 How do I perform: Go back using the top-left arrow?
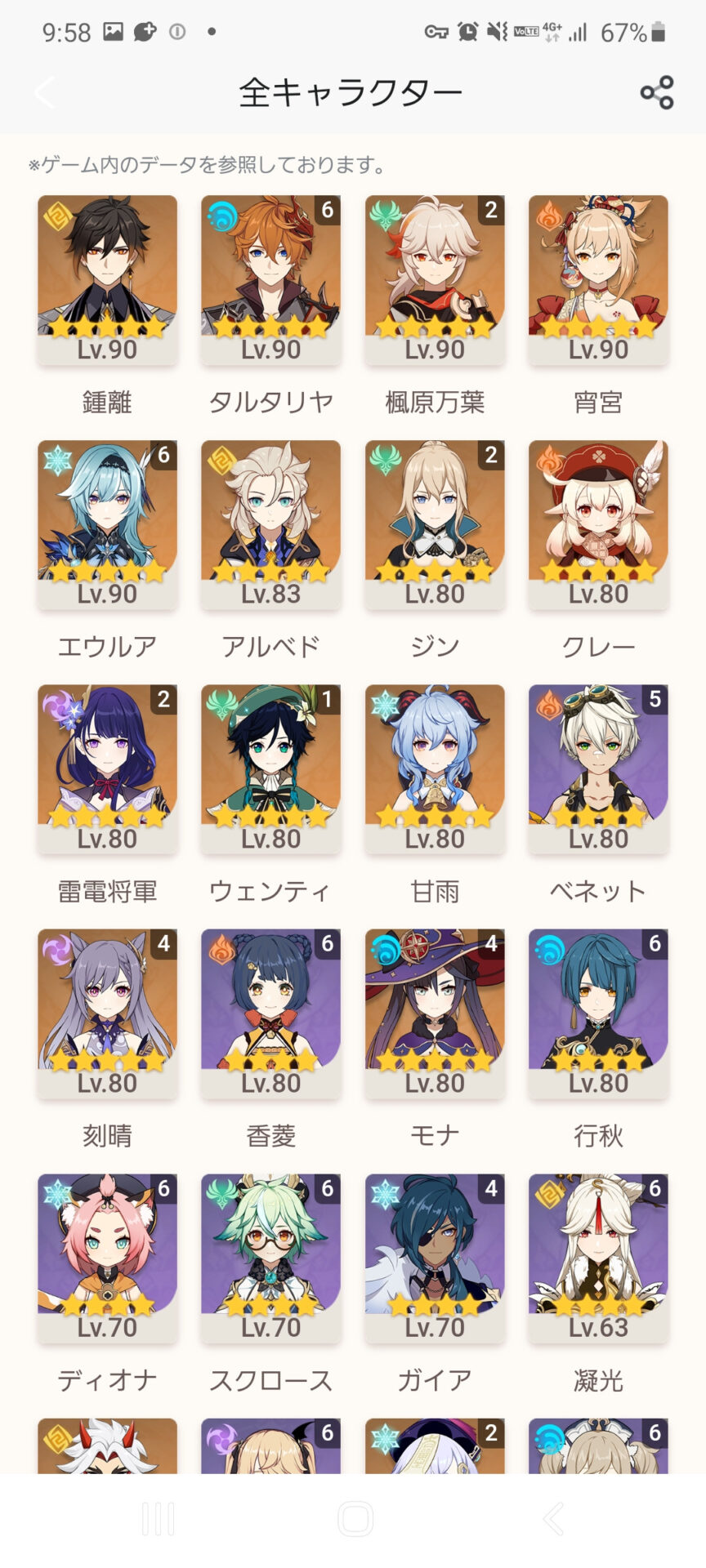pos(45,93)
